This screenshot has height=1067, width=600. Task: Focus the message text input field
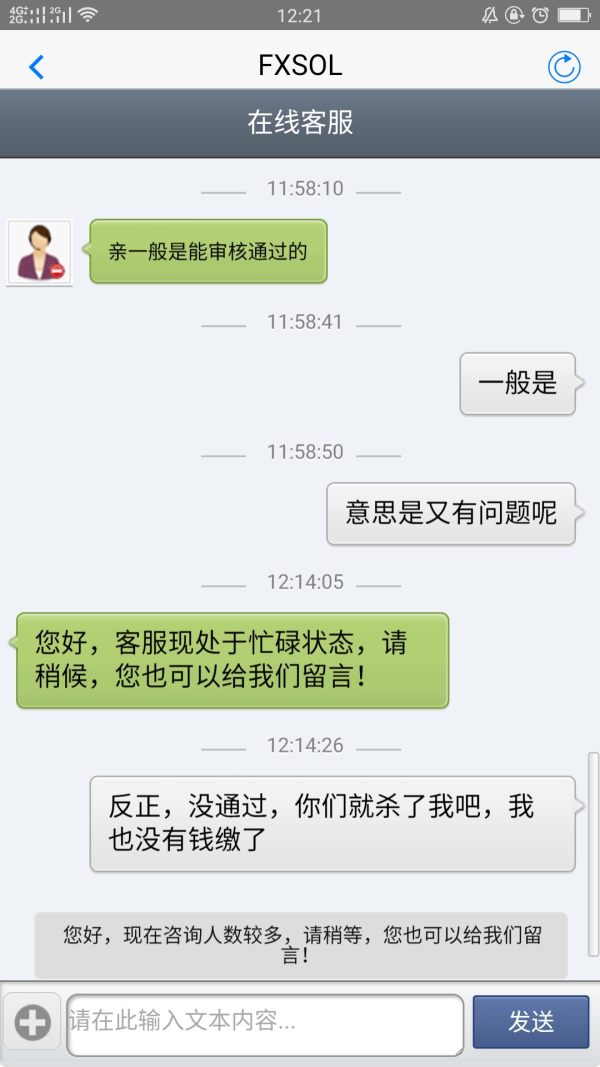265,1023
